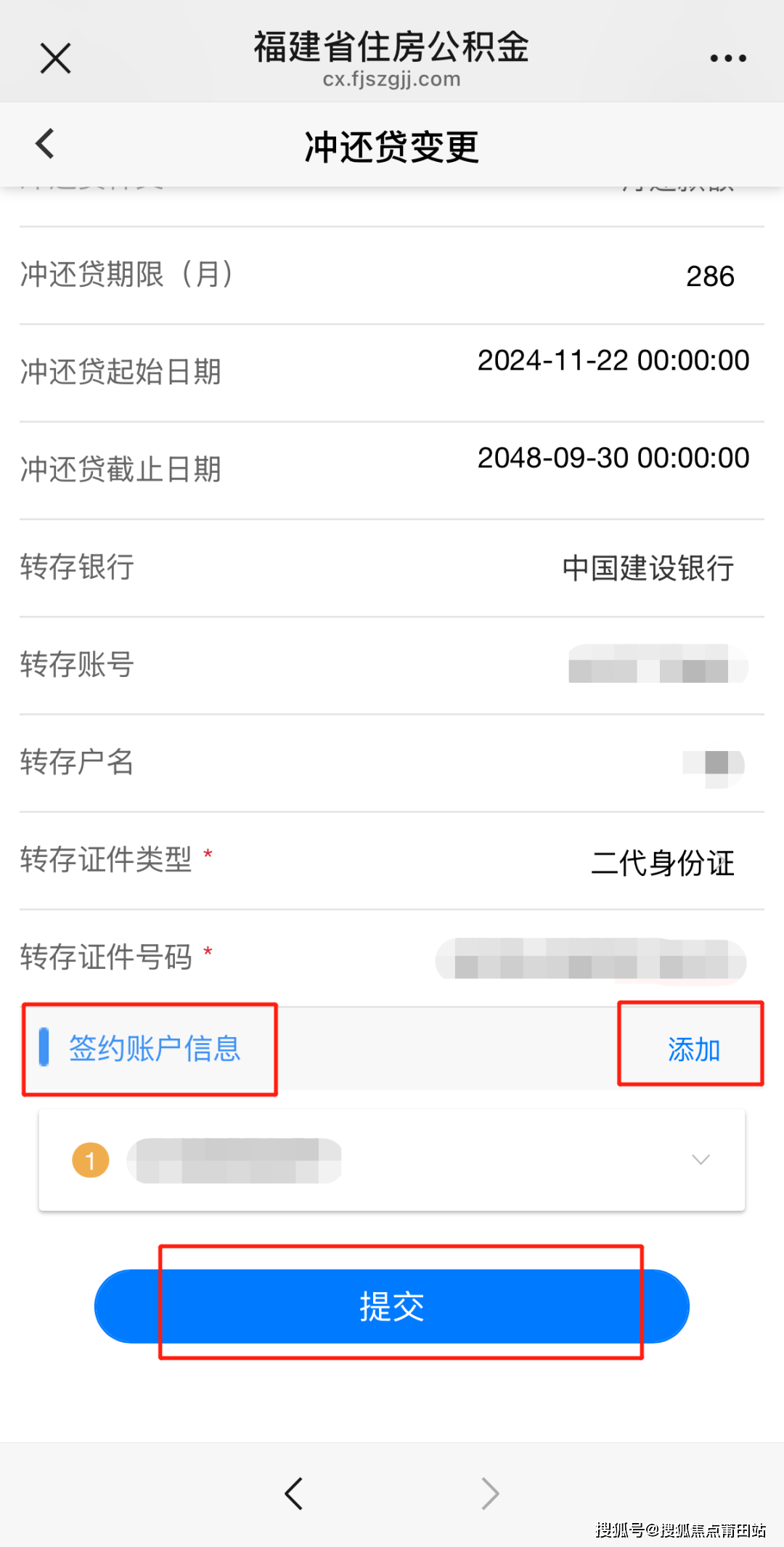
Task: Close the 福建省住房公积金 web page
Action: click(x=55, y=58)
